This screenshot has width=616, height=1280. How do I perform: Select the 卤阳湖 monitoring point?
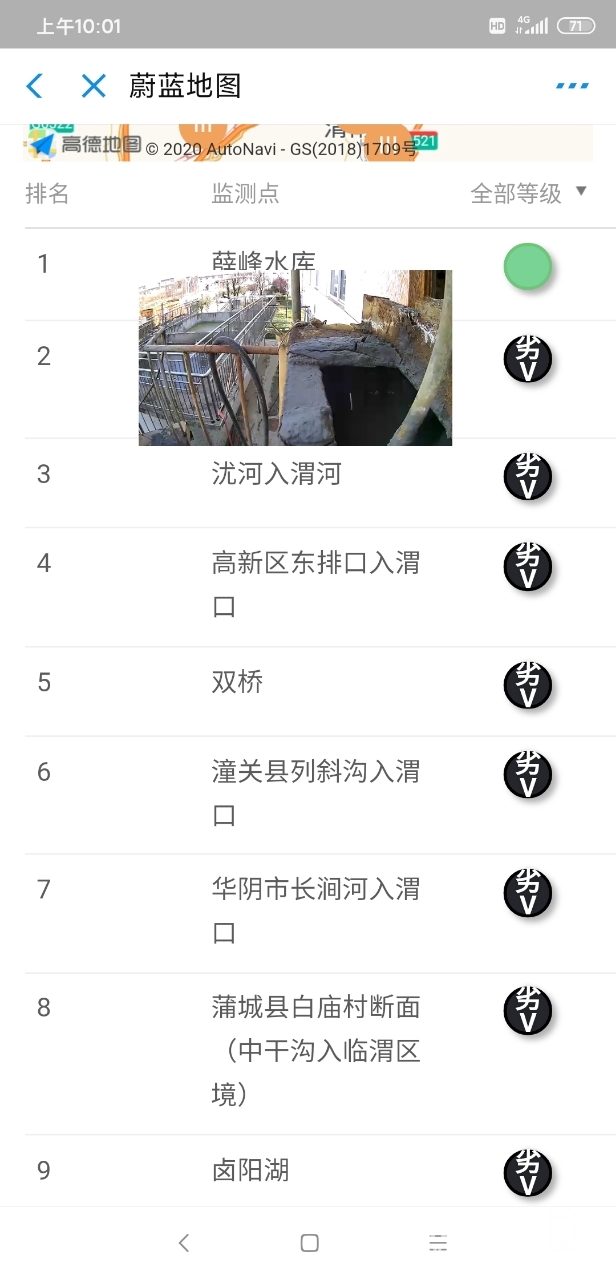pyautogui.click(x=250, y=1170)
